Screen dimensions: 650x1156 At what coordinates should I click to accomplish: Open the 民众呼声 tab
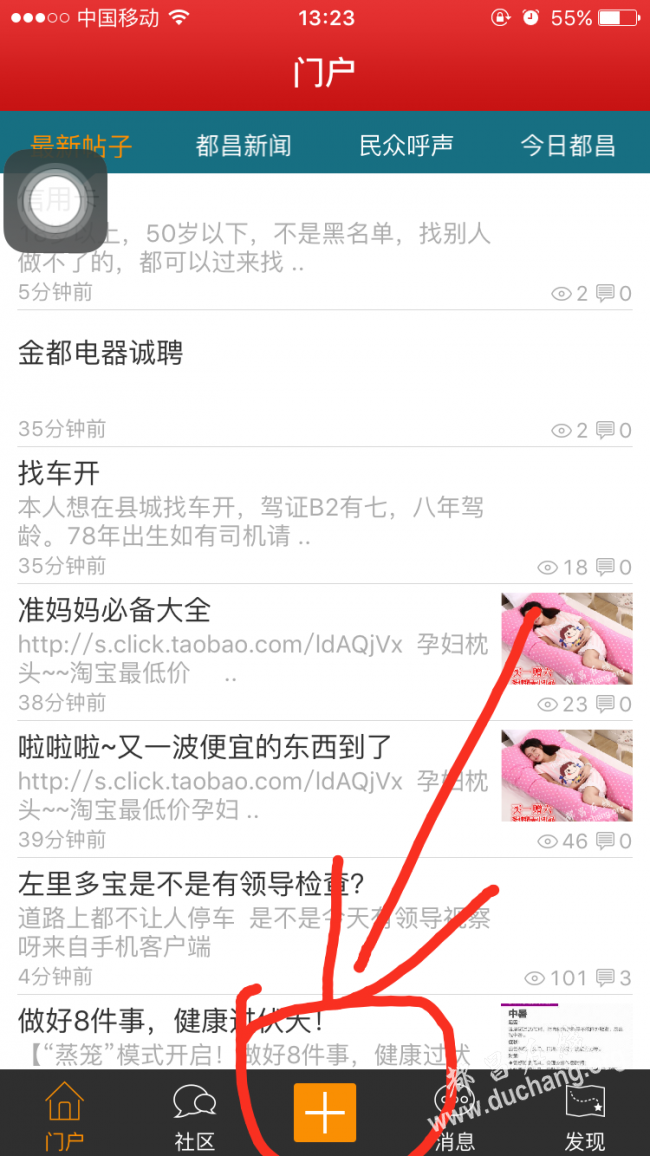pyautogui.click(x=406, y=146)
